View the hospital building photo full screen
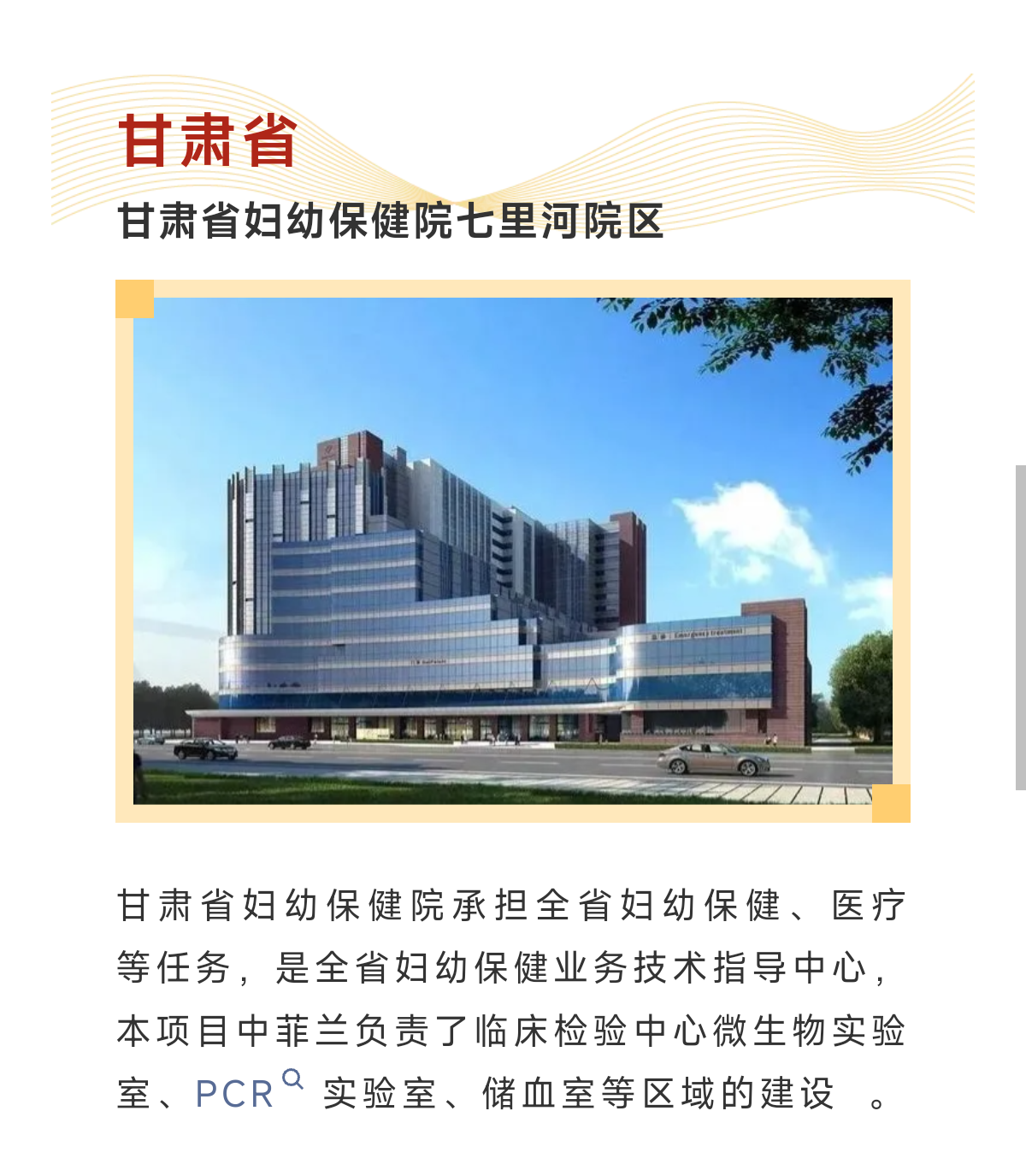The width and height of the screenshot is (1026, 1176). coord(513,551)
